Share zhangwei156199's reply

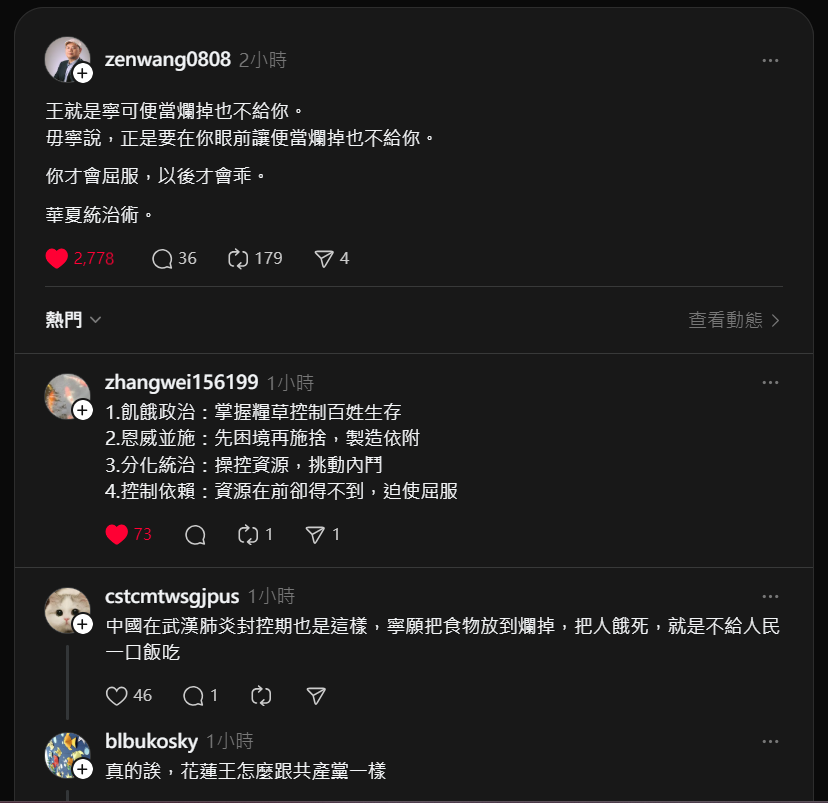click(316, 534)
